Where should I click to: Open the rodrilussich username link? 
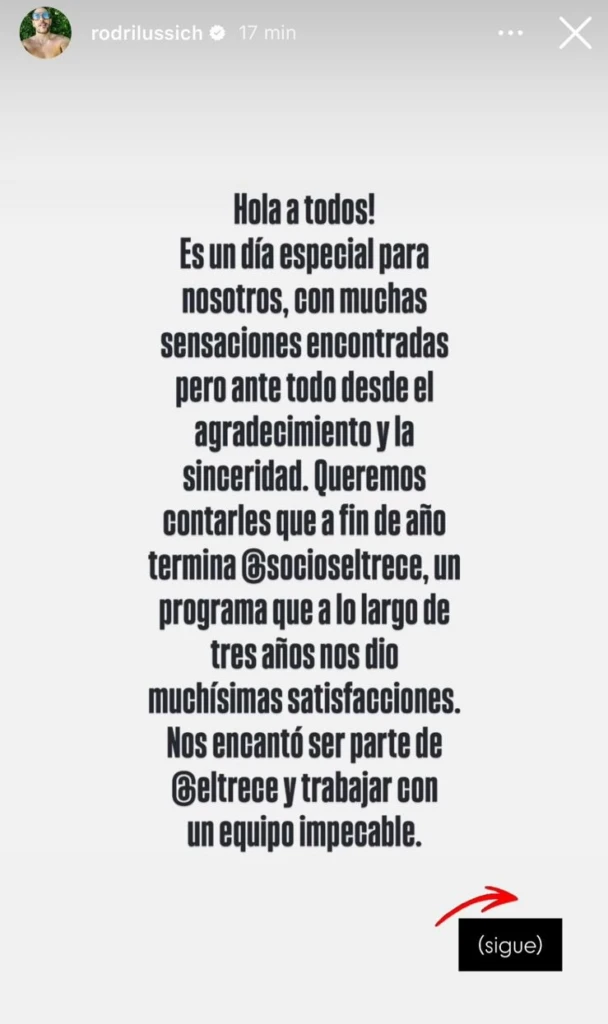click(147, 33)
